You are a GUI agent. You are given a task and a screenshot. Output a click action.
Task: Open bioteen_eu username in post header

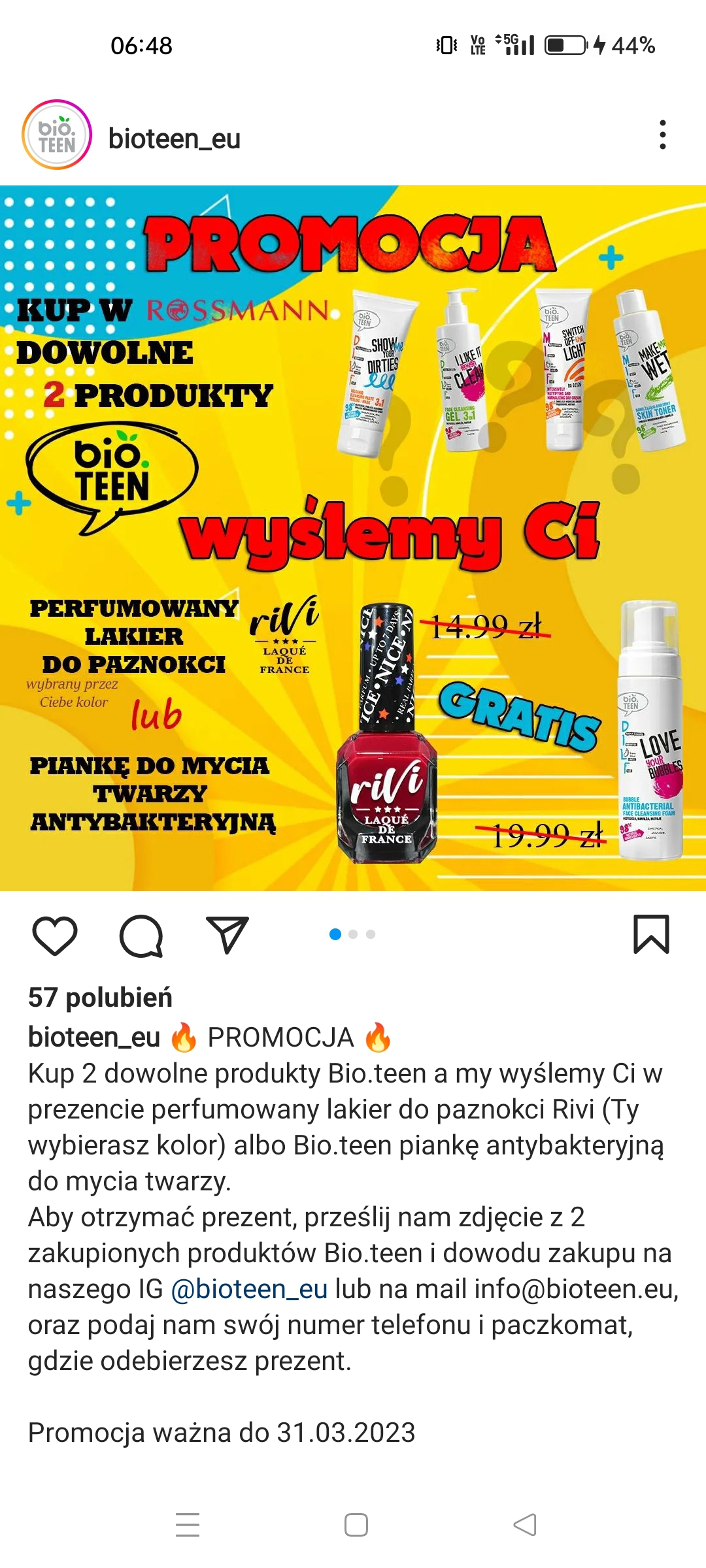pos(174,139)
